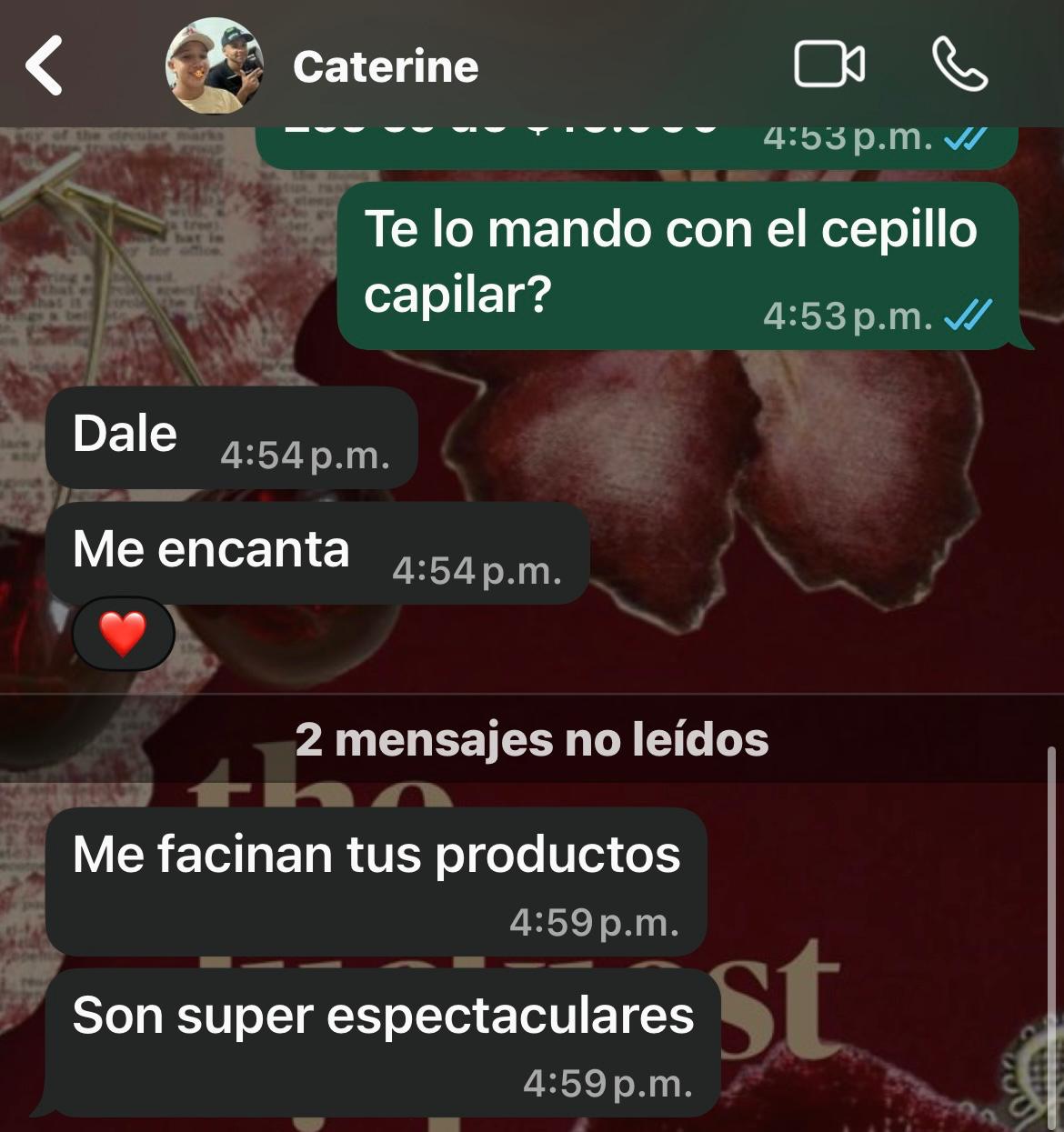1064x1132 pixels.
Task: Open Caterine's profile photo
Action: pos(215,66)
